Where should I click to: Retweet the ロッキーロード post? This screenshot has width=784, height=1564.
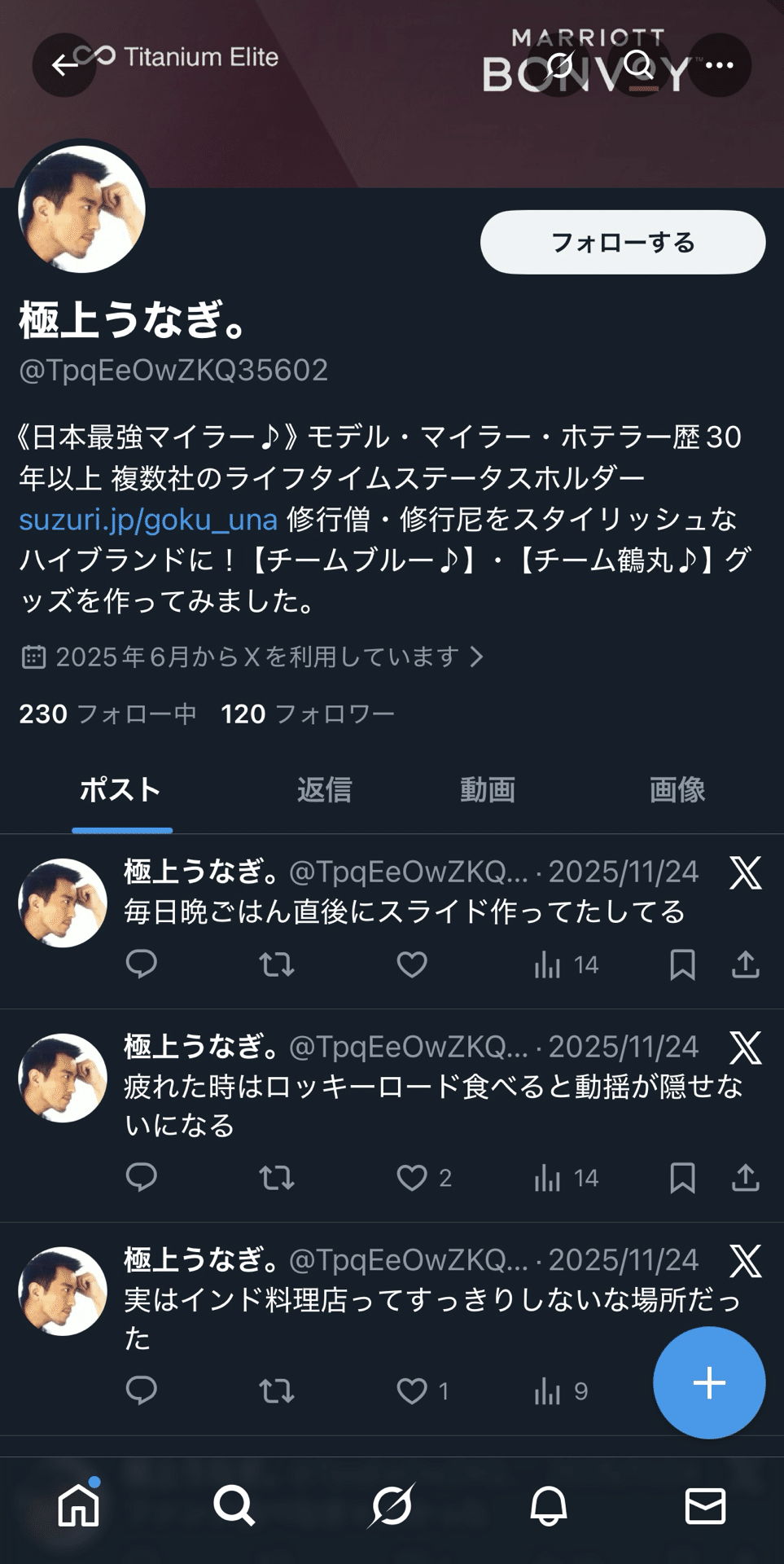[276, 1178]
